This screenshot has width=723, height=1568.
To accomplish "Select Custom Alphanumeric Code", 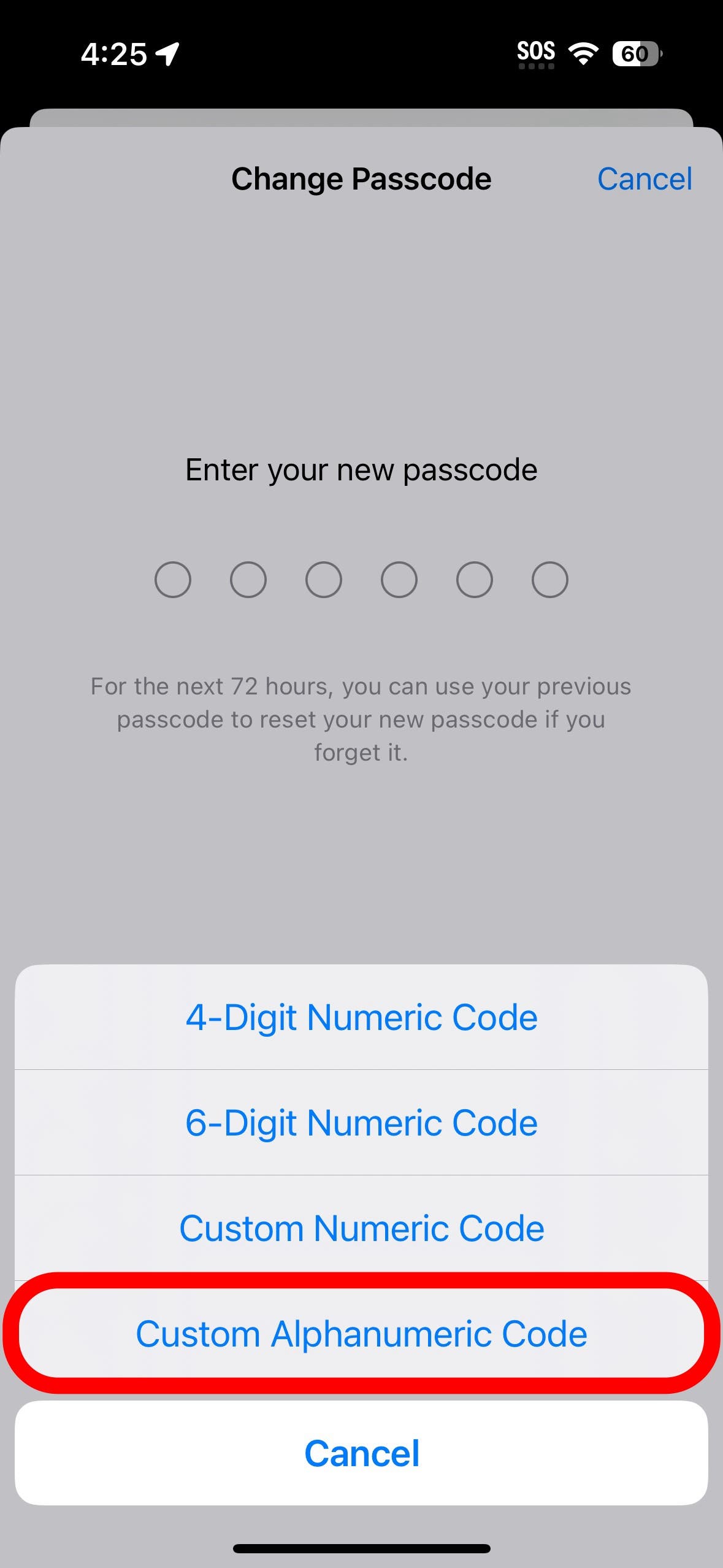I will pyautogui.click(x=361, y=1334).
